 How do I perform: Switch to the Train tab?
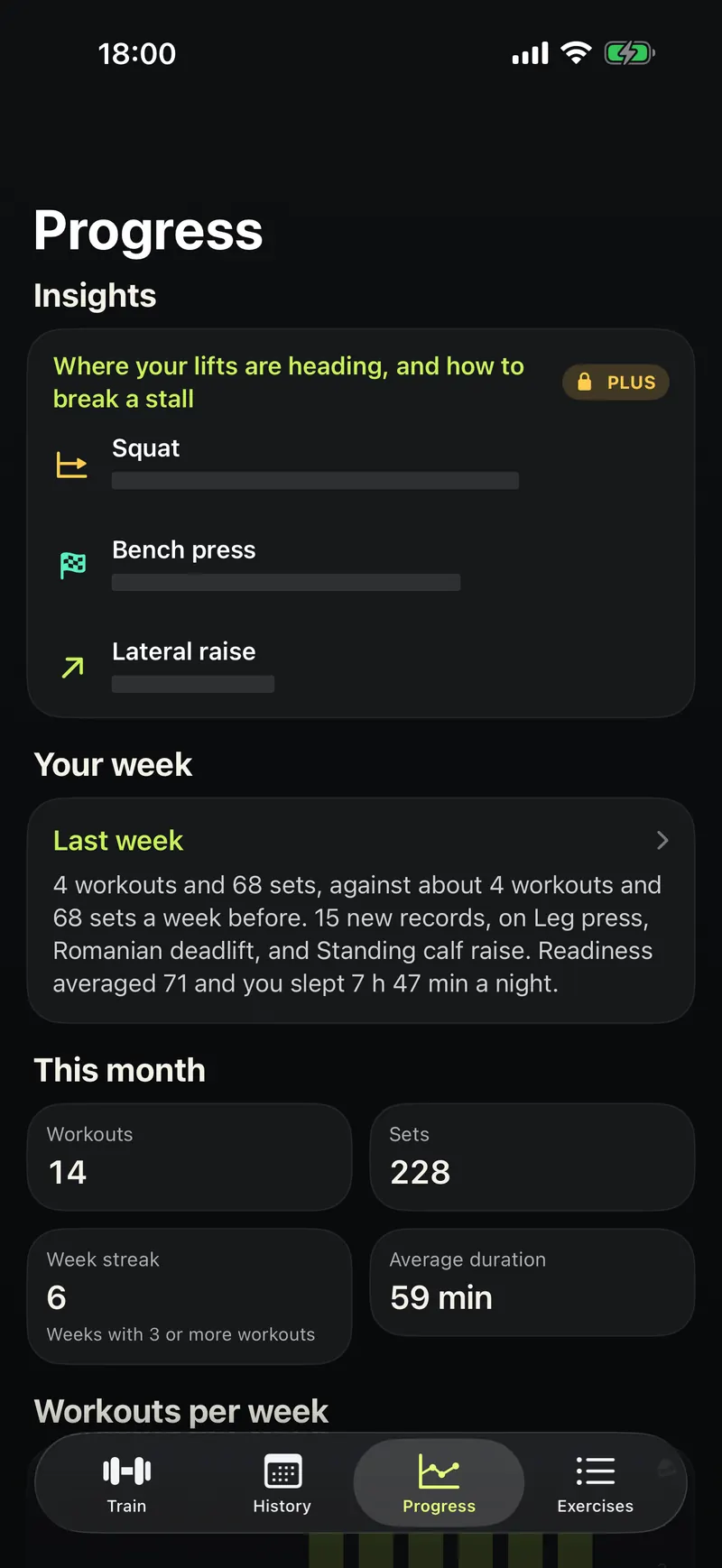[126, 1483]
